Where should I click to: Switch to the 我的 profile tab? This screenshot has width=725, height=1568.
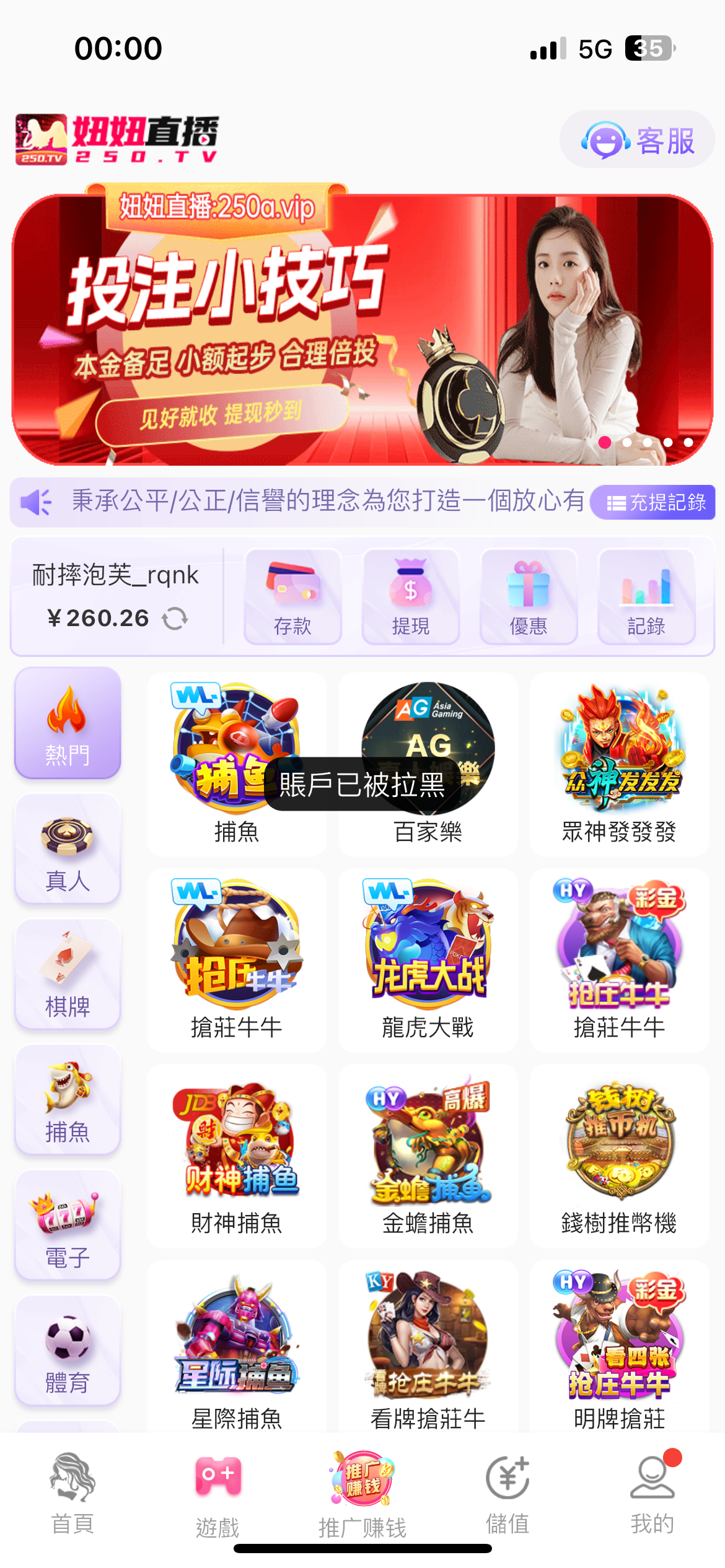(652, 1494)
